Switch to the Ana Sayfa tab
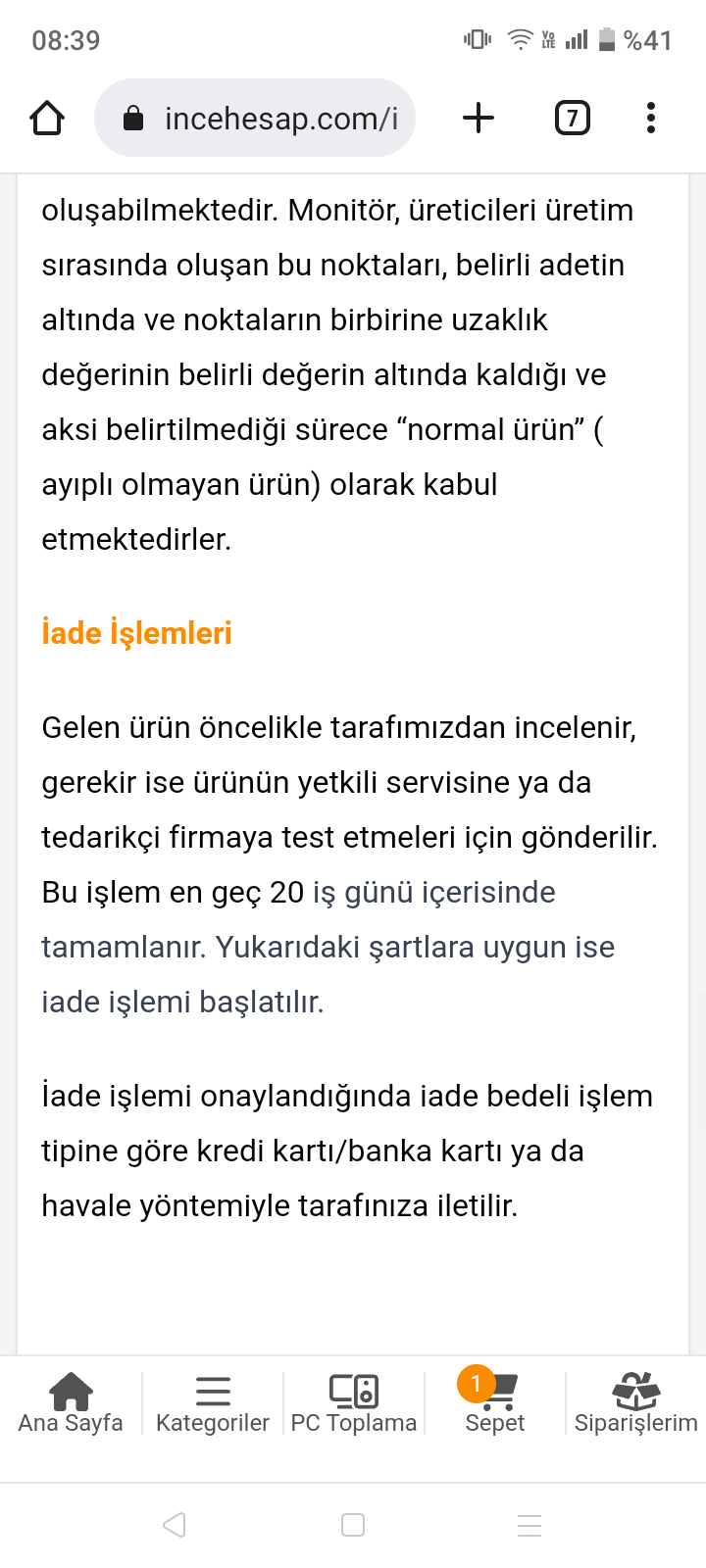 tap(71, 1403)
